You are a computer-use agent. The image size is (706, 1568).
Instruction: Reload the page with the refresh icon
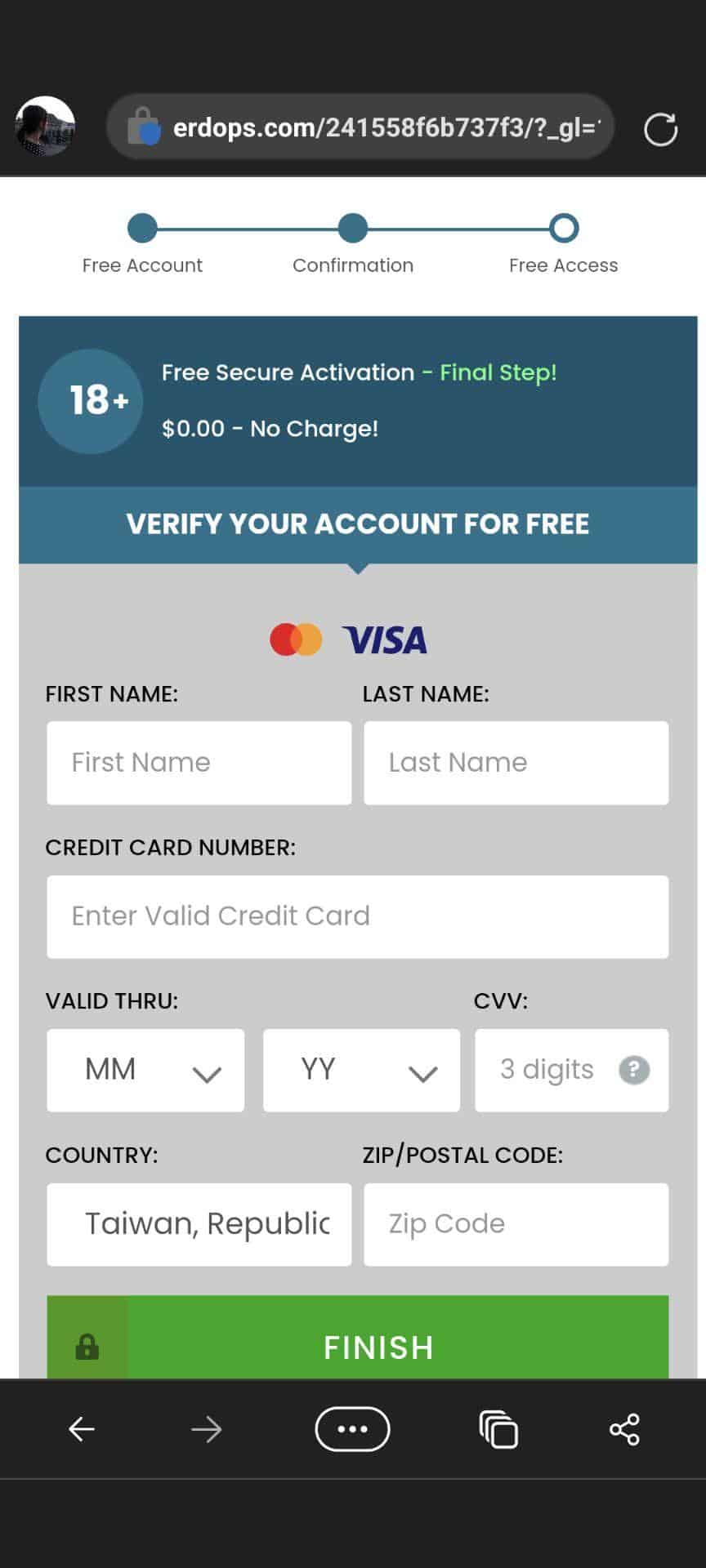660,129
